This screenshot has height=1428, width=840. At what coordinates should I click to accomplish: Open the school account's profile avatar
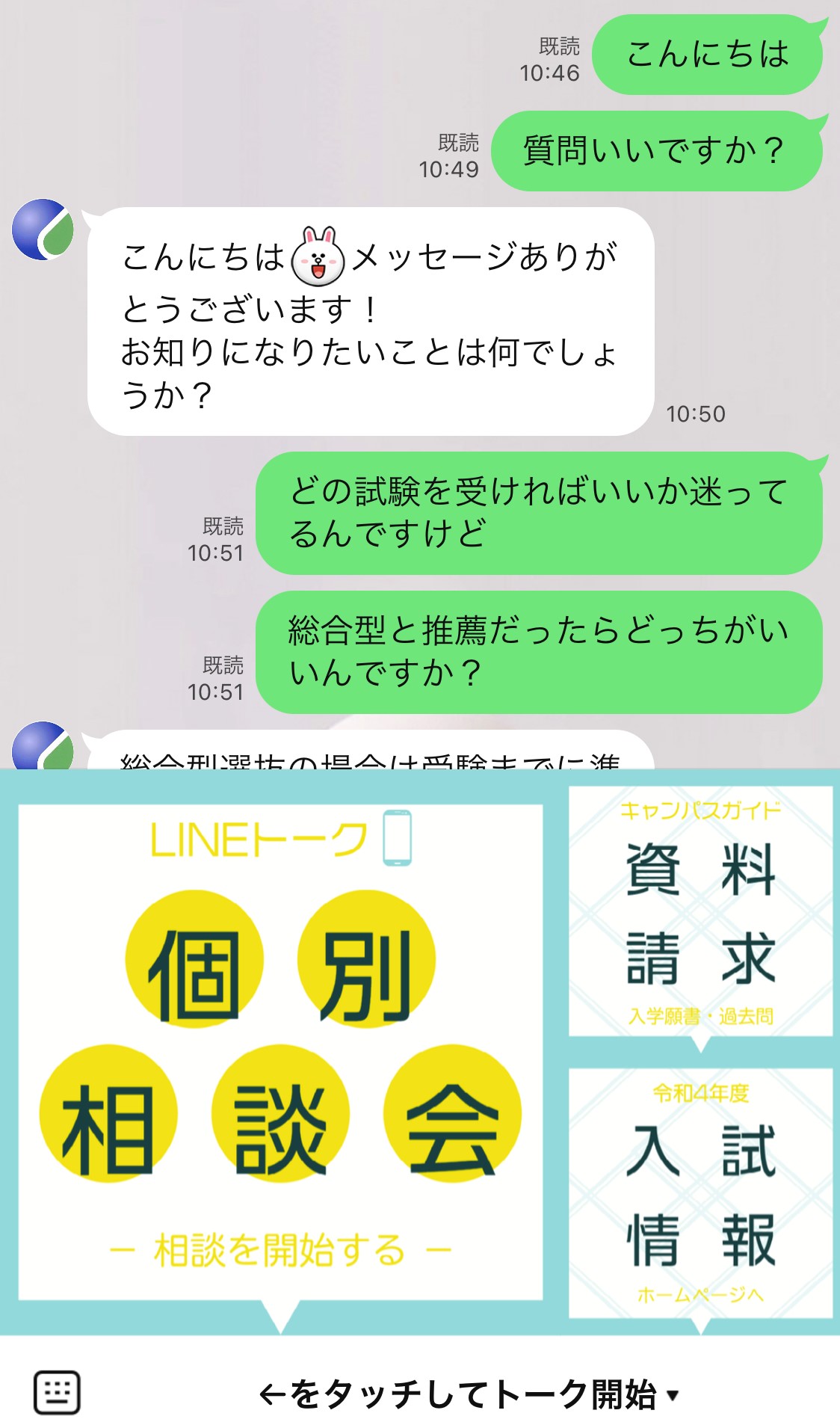(x=43, y=230)
